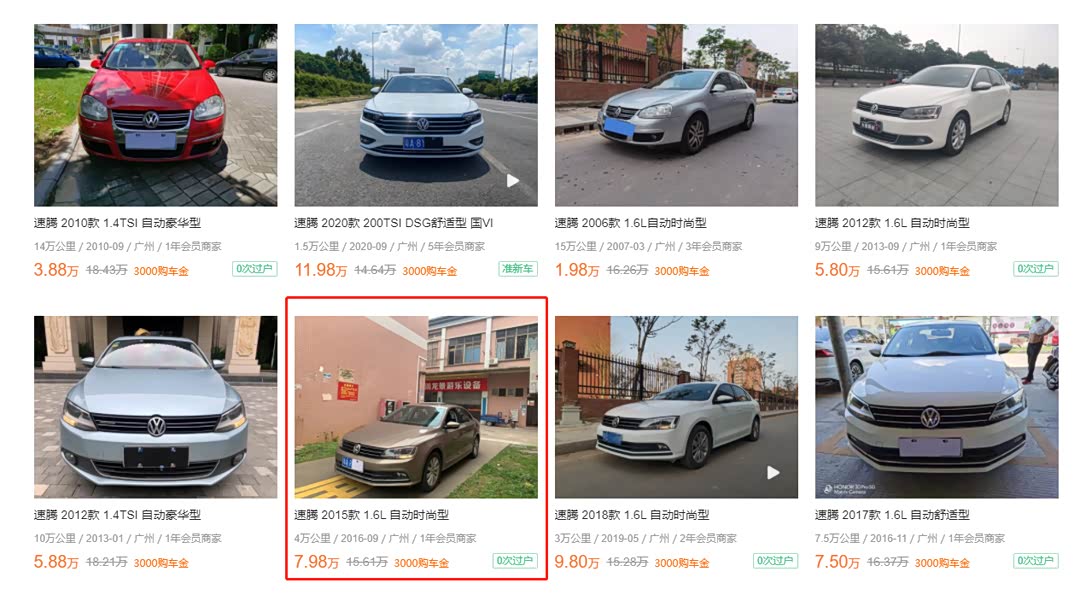This screenshot has width=1080, height=595.
Task: Open the 速腾 2018款 1.6L 自动时尚型 card
Action: (x=676, y=407)
